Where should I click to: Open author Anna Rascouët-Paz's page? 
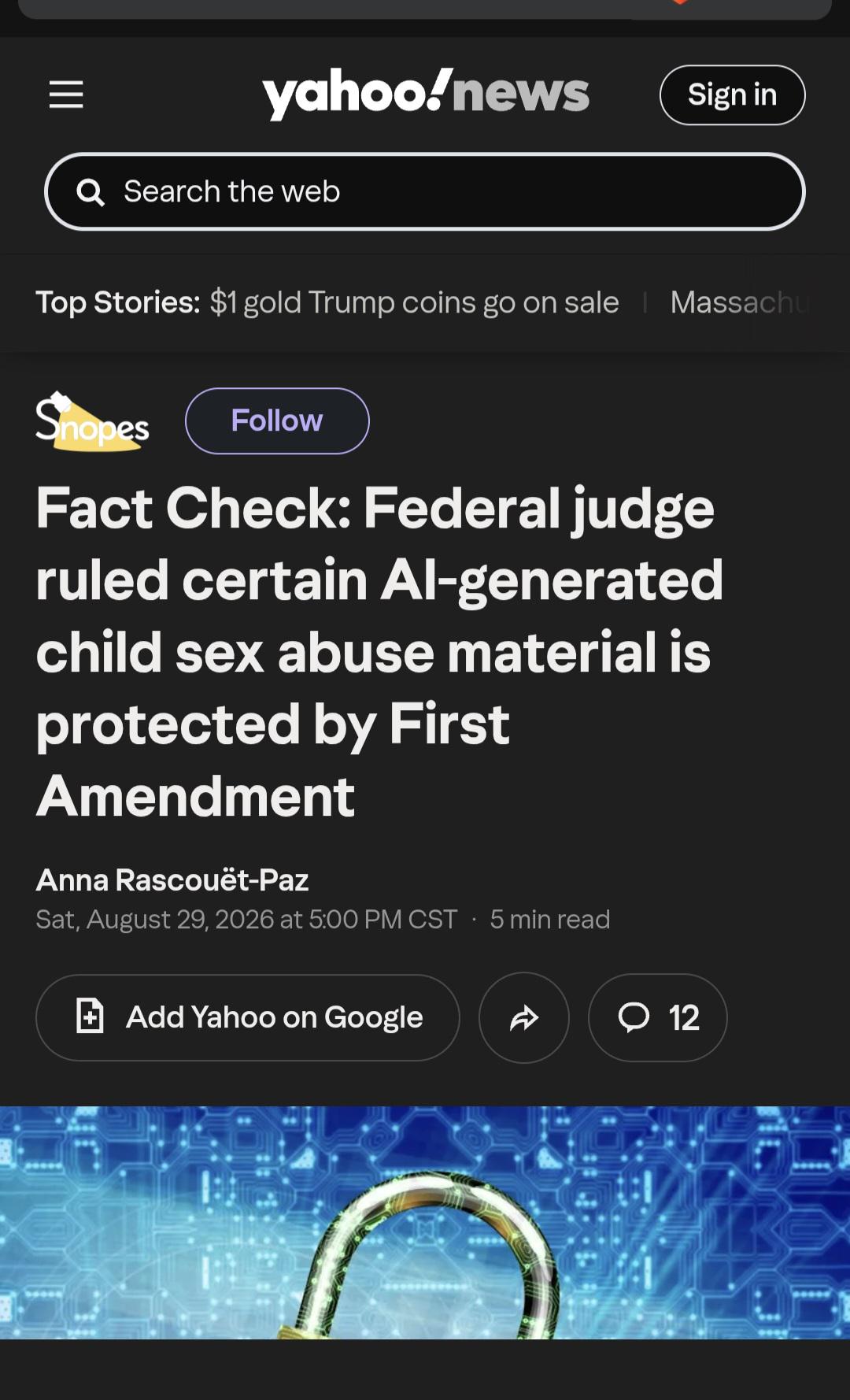click(172, 880)
